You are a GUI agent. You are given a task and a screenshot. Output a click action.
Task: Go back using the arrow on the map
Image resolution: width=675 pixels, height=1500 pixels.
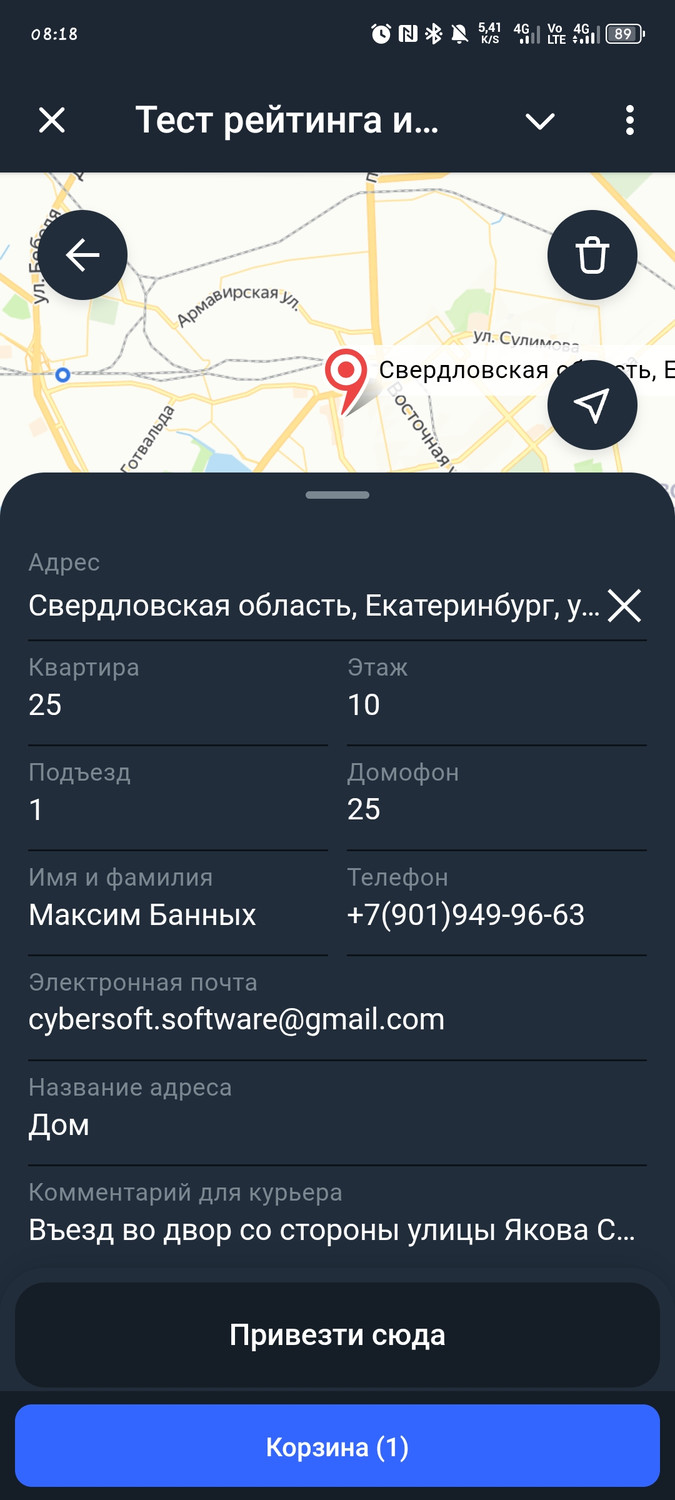pyautogui.click(x=82, y=255)
